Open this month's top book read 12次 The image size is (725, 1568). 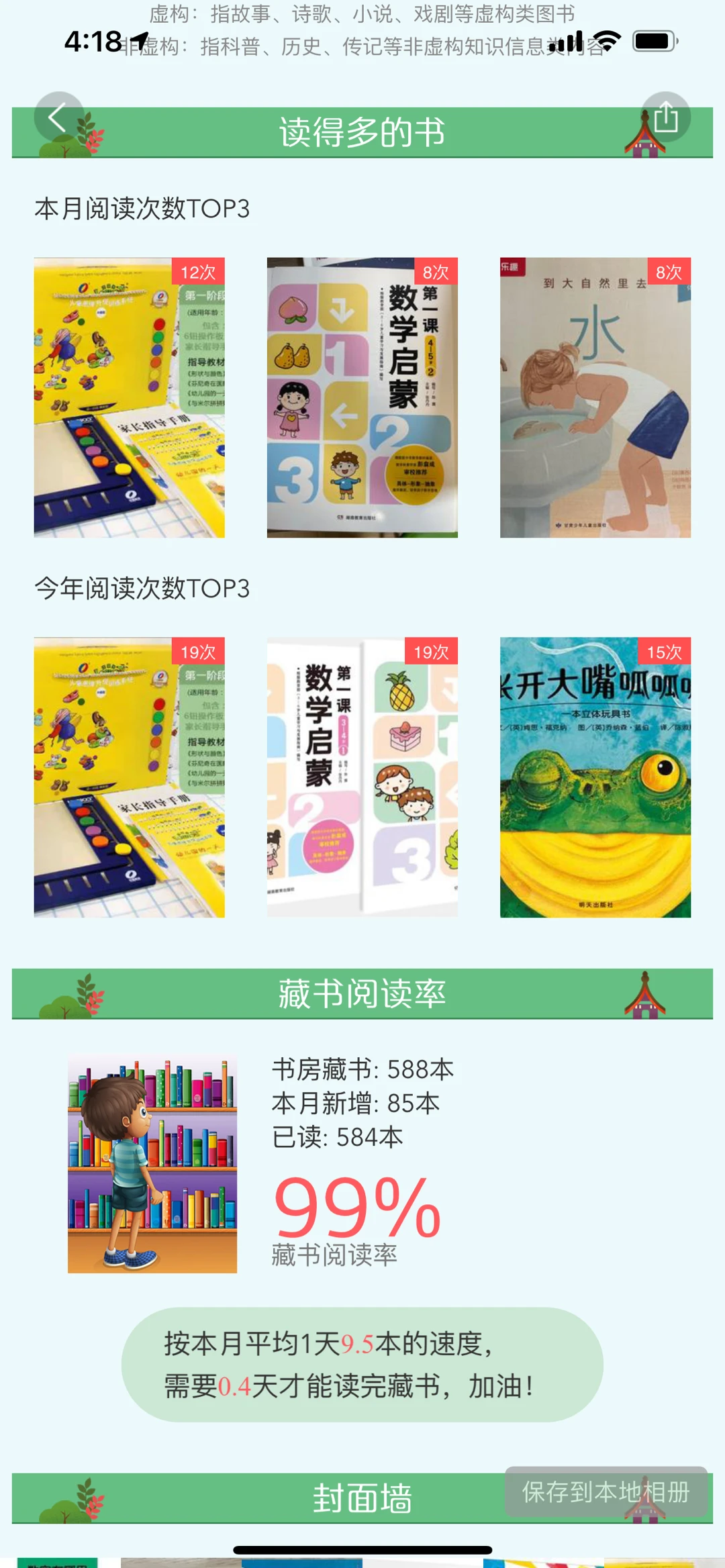(x=130, y=397)
